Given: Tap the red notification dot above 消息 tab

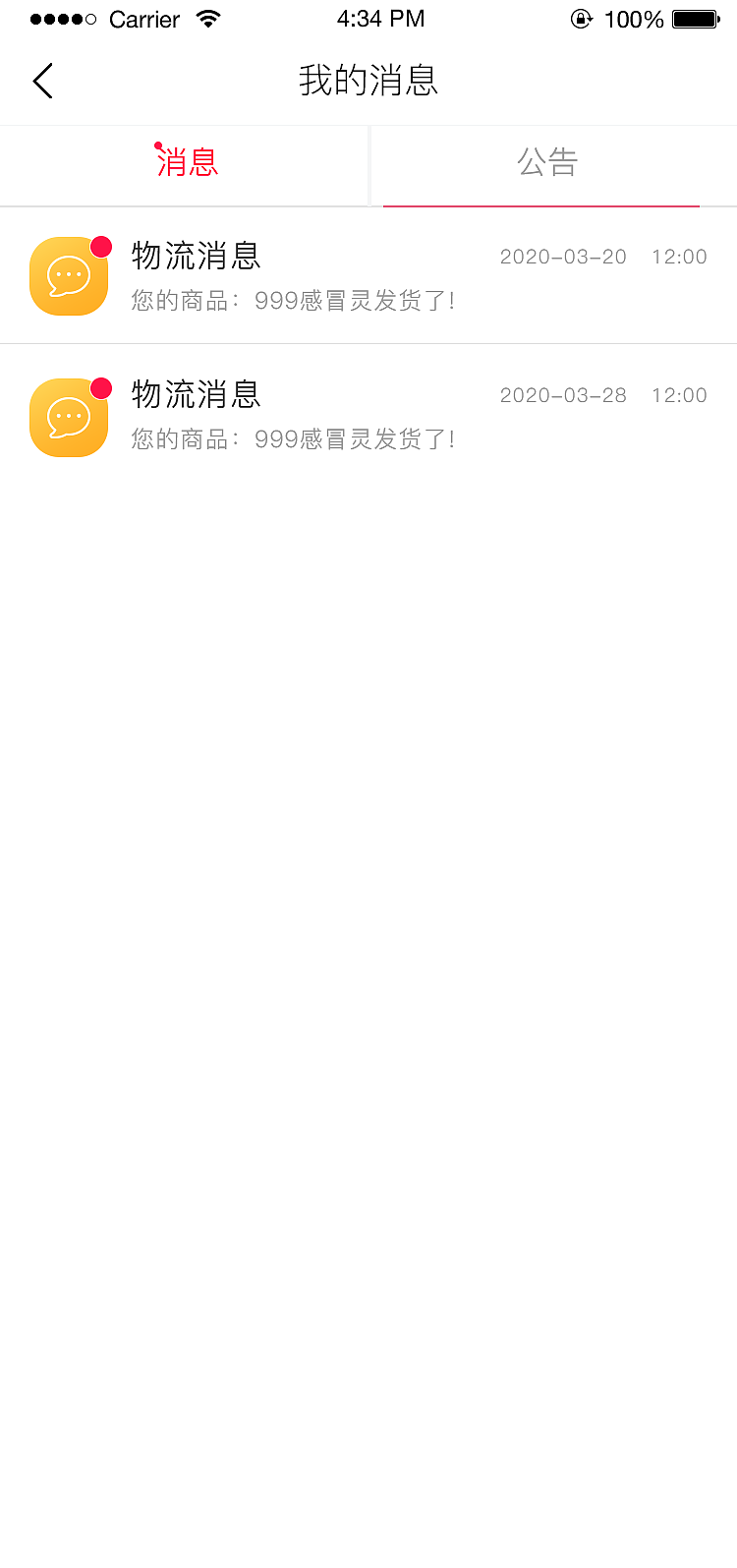Looking at the screenshot, I should (x=160, y=145).
